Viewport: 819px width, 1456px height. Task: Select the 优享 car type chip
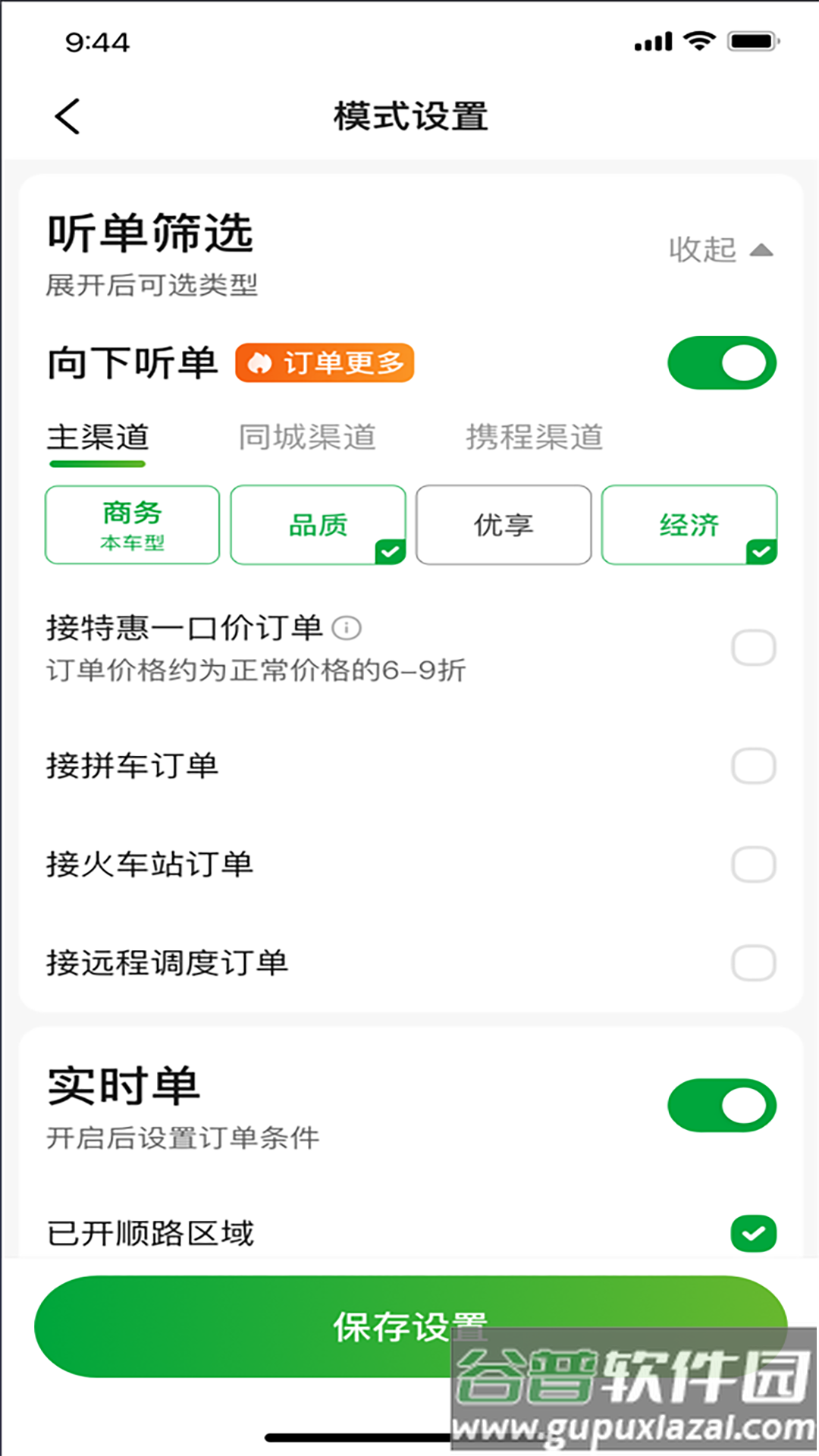pos(504,525)
